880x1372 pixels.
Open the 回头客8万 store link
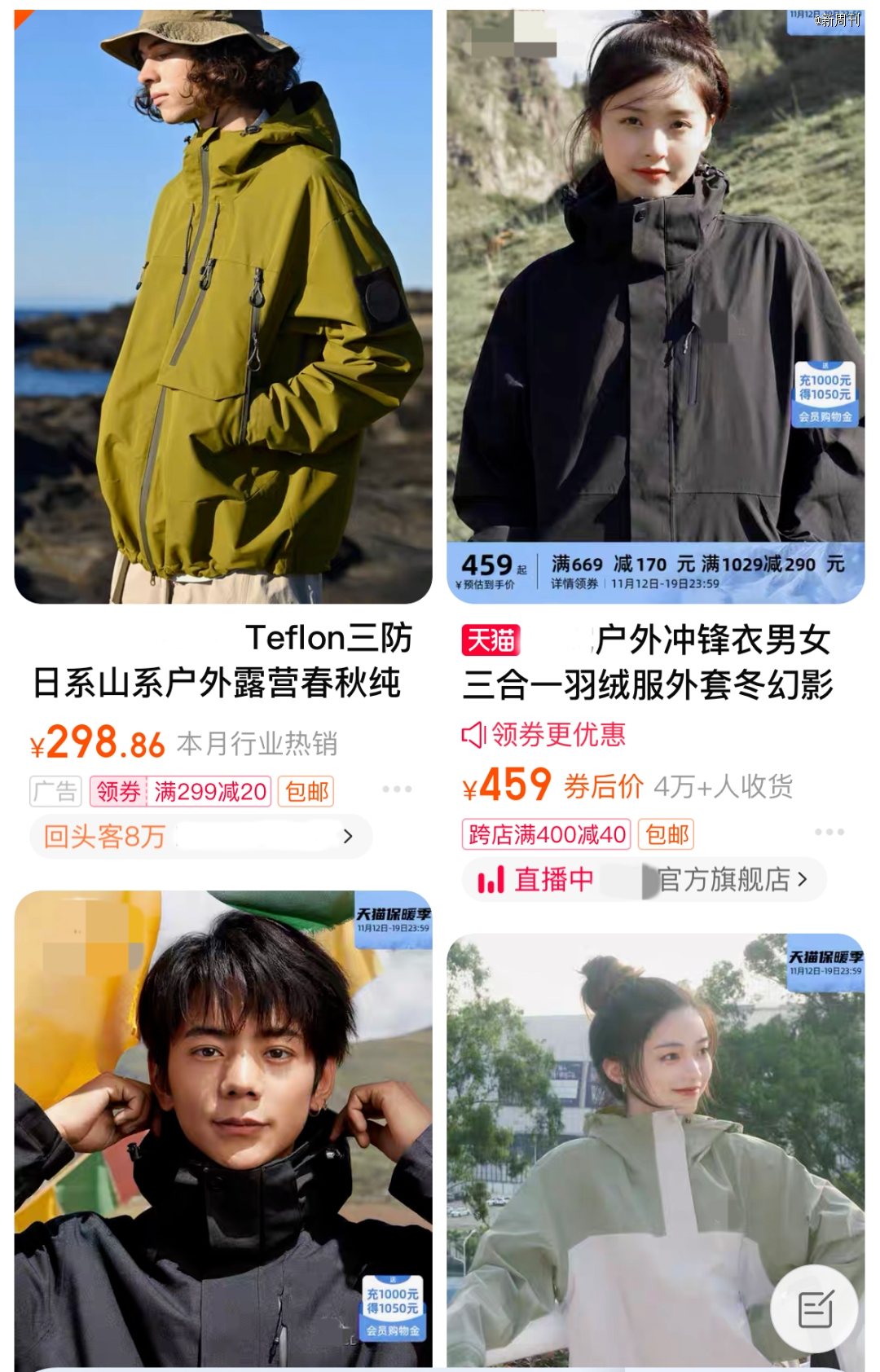click(200, 836)
